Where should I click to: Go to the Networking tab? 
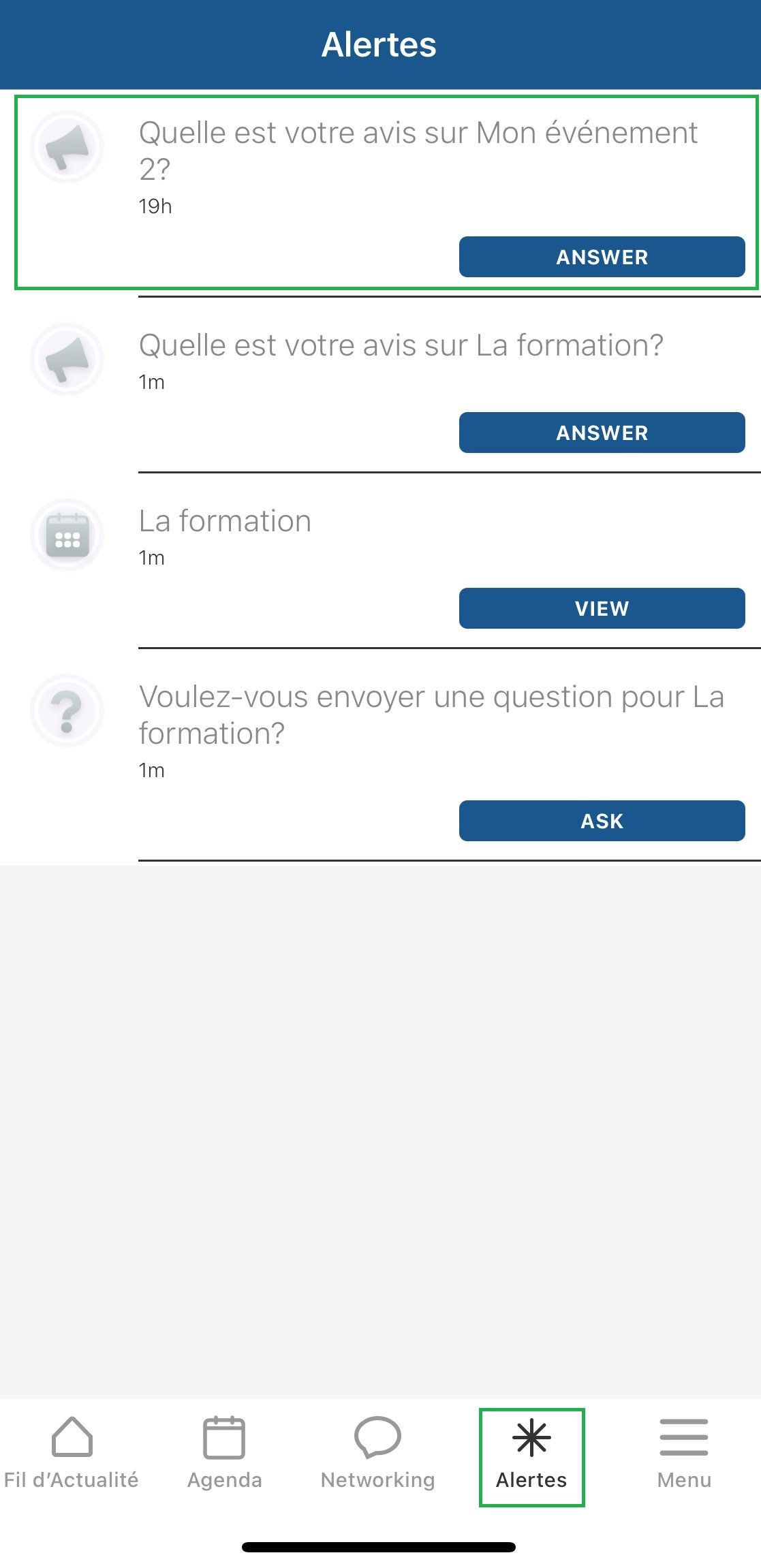pos(377,1454)
